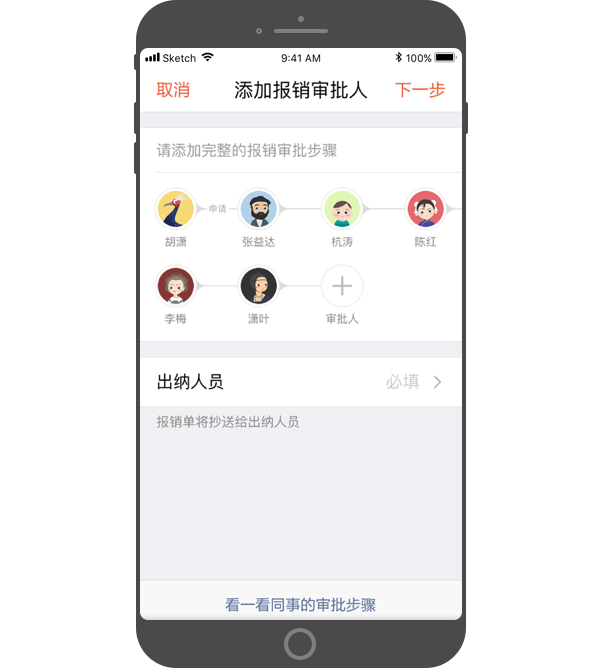Select approver 杭涛's avatar

(x=342, y=209)
